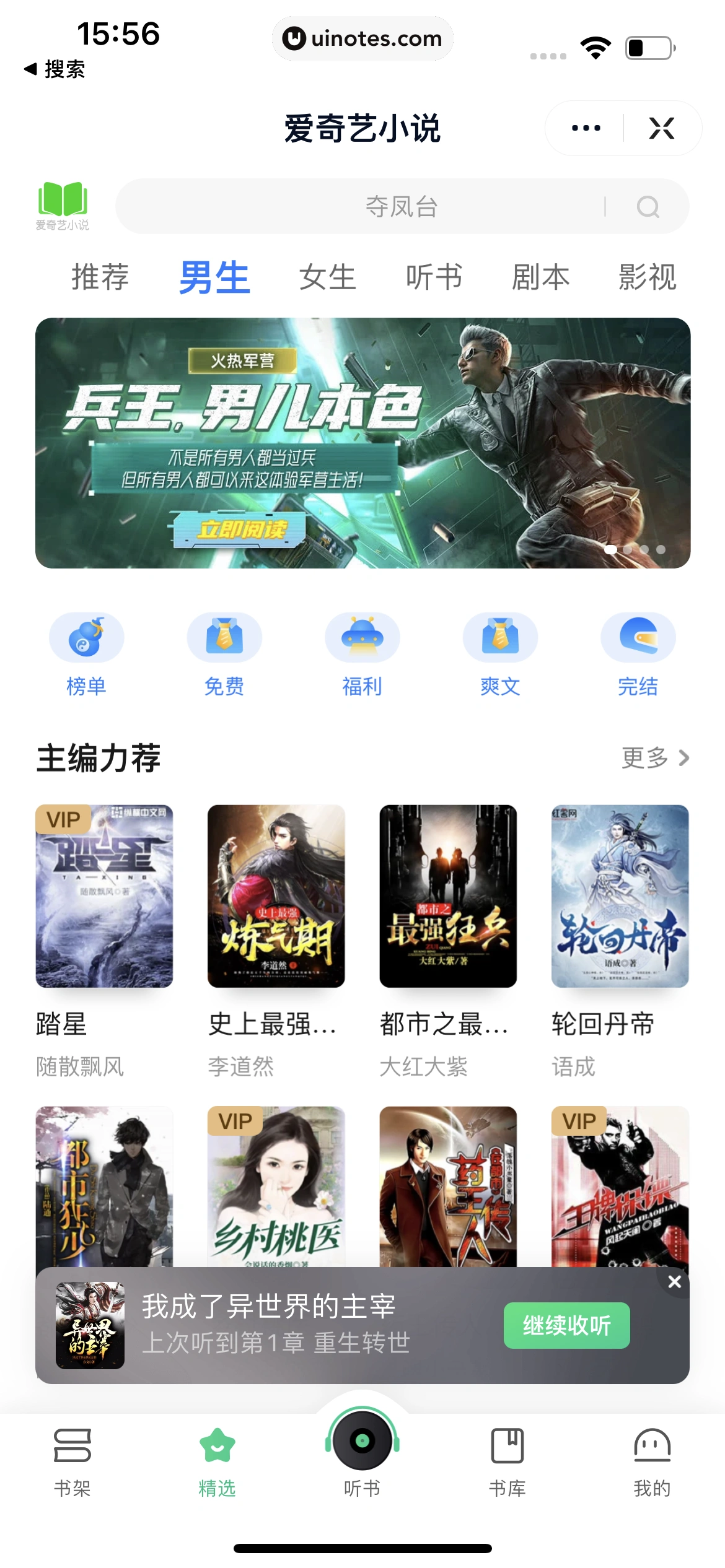
Task: Switch to the 女生 tab
Action: pos(327,277)
